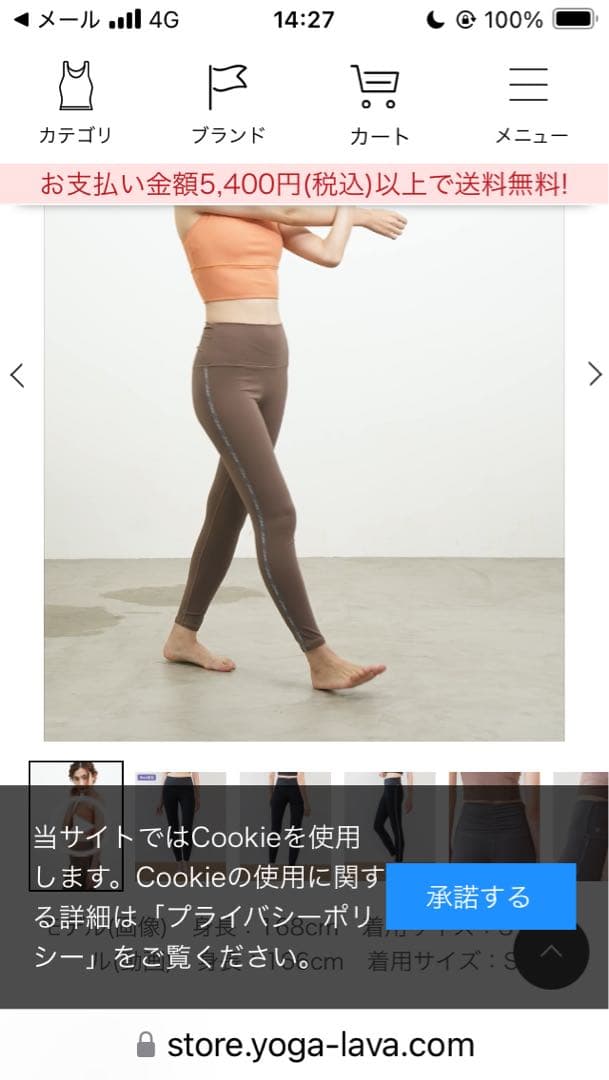
Task: Show the previous product image
Action: tap(17, 375)
